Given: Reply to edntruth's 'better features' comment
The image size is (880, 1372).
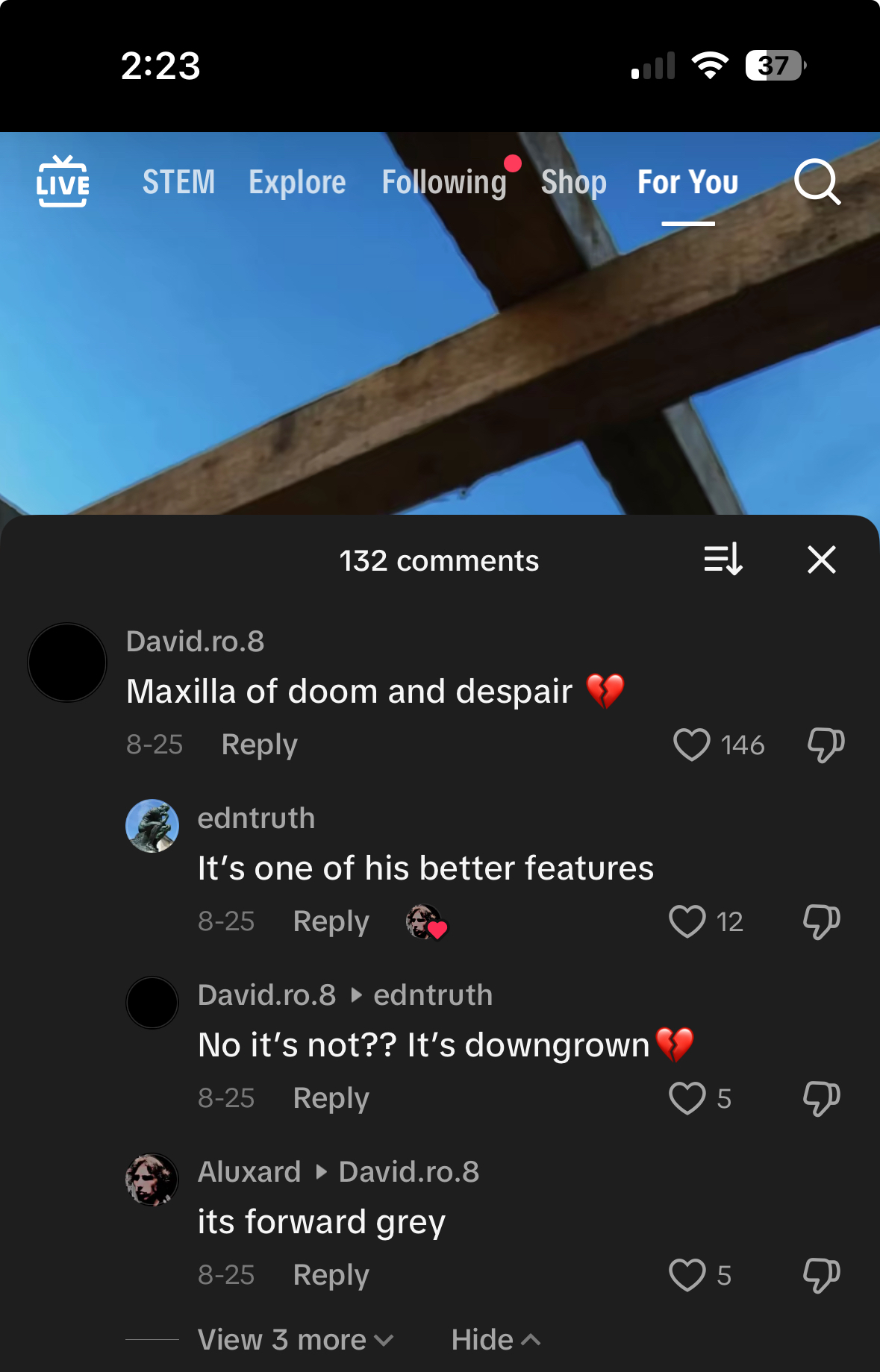Looking at the screenshot, I should (x=331, y=921).
